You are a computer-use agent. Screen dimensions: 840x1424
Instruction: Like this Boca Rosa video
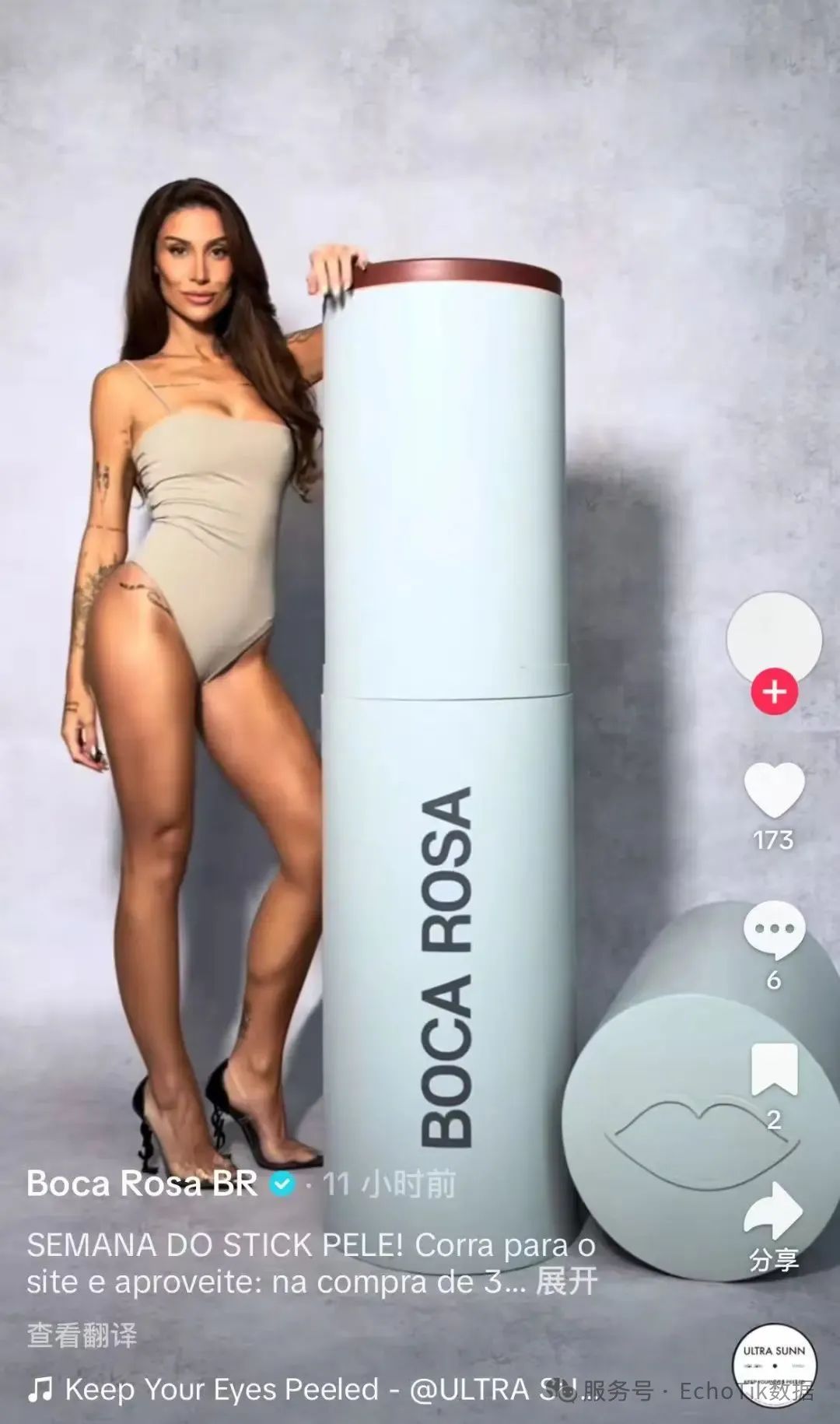click(x=774, y=791)
